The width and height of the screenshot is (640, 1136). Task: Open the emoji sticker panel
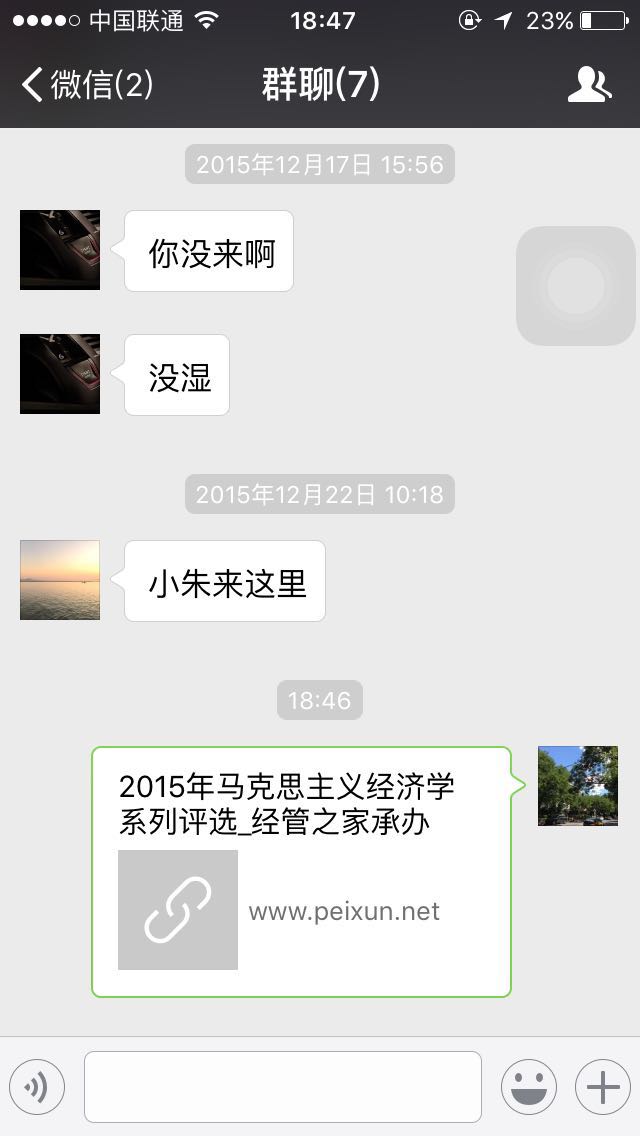pyautogui.click(x=529, y=1087)
